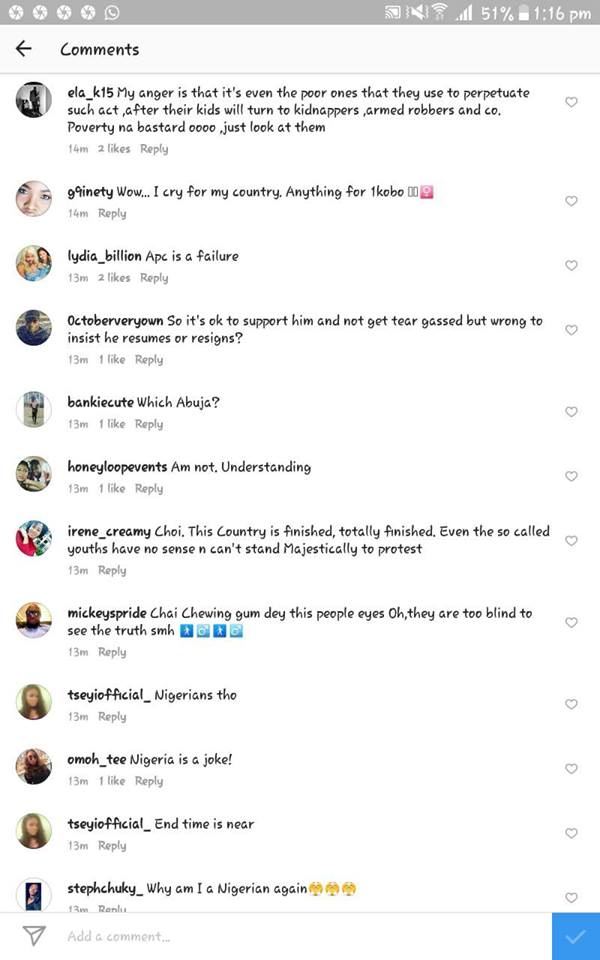
Task: Reply to mickeyspride's comment
Action: click(112, 652)
